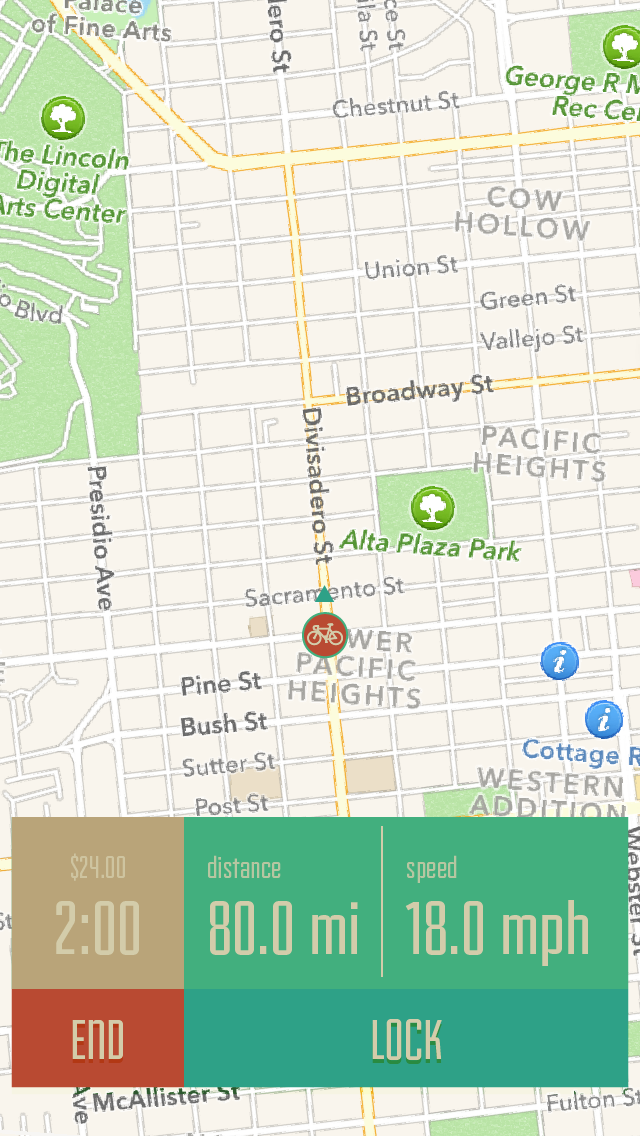This screenshot has width=640, height=1136.
Task: End the current bike ride
Action: (x=97, y=1039)
